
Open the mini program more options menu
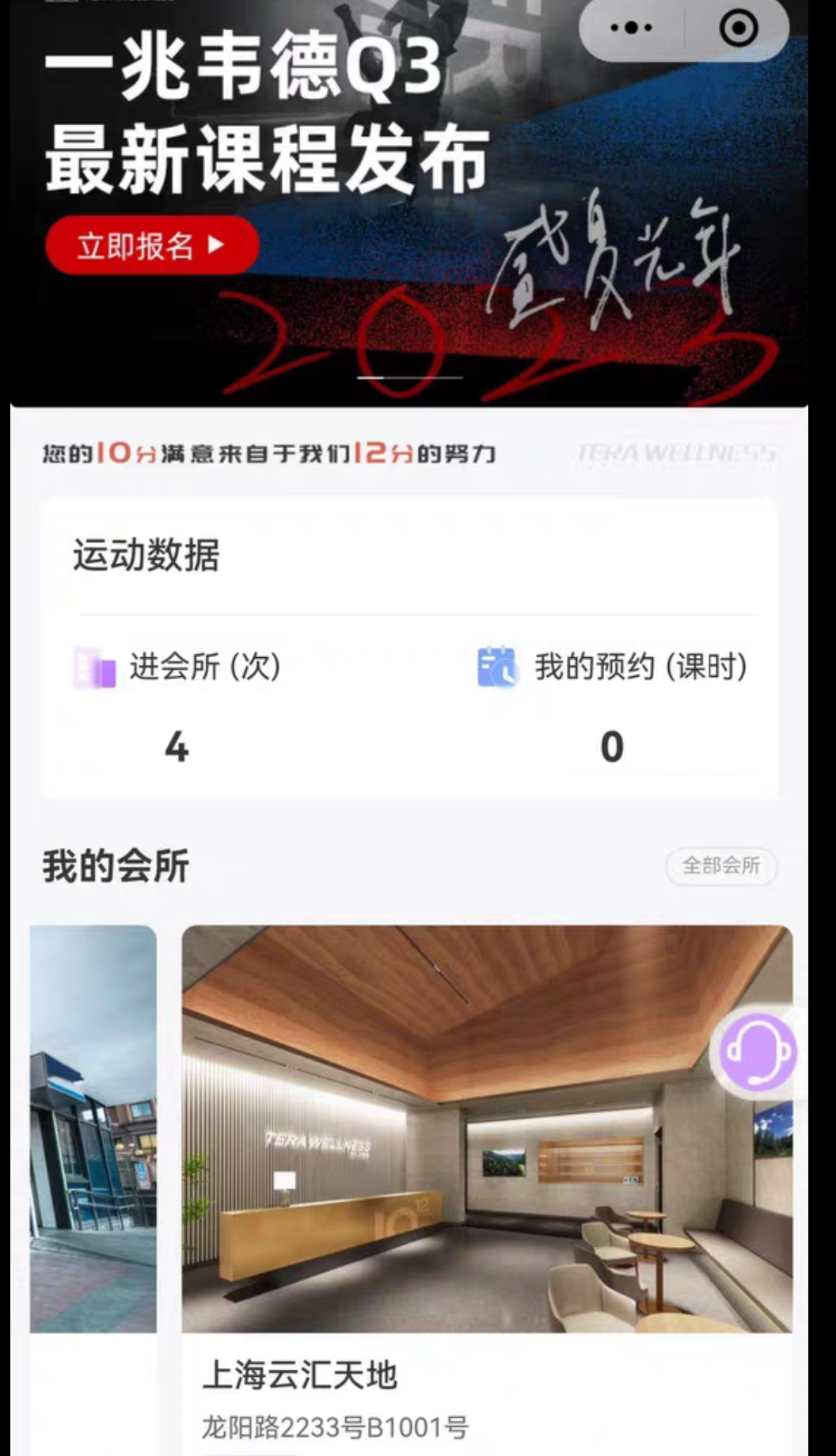click(632, 29)
